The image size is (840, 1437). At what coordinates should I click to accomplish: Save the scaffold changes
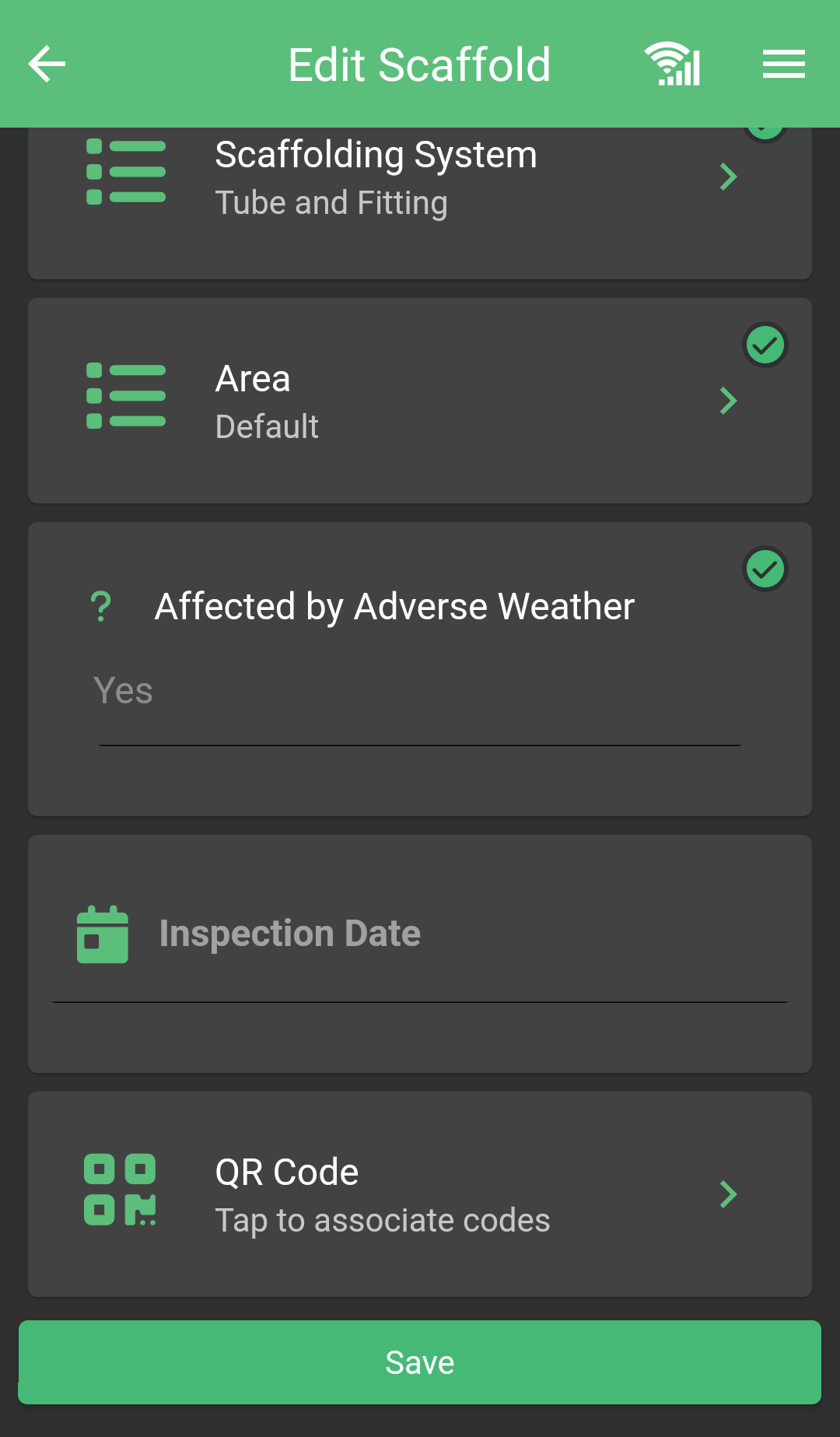pyautogui.click(x=420, y=1362)
